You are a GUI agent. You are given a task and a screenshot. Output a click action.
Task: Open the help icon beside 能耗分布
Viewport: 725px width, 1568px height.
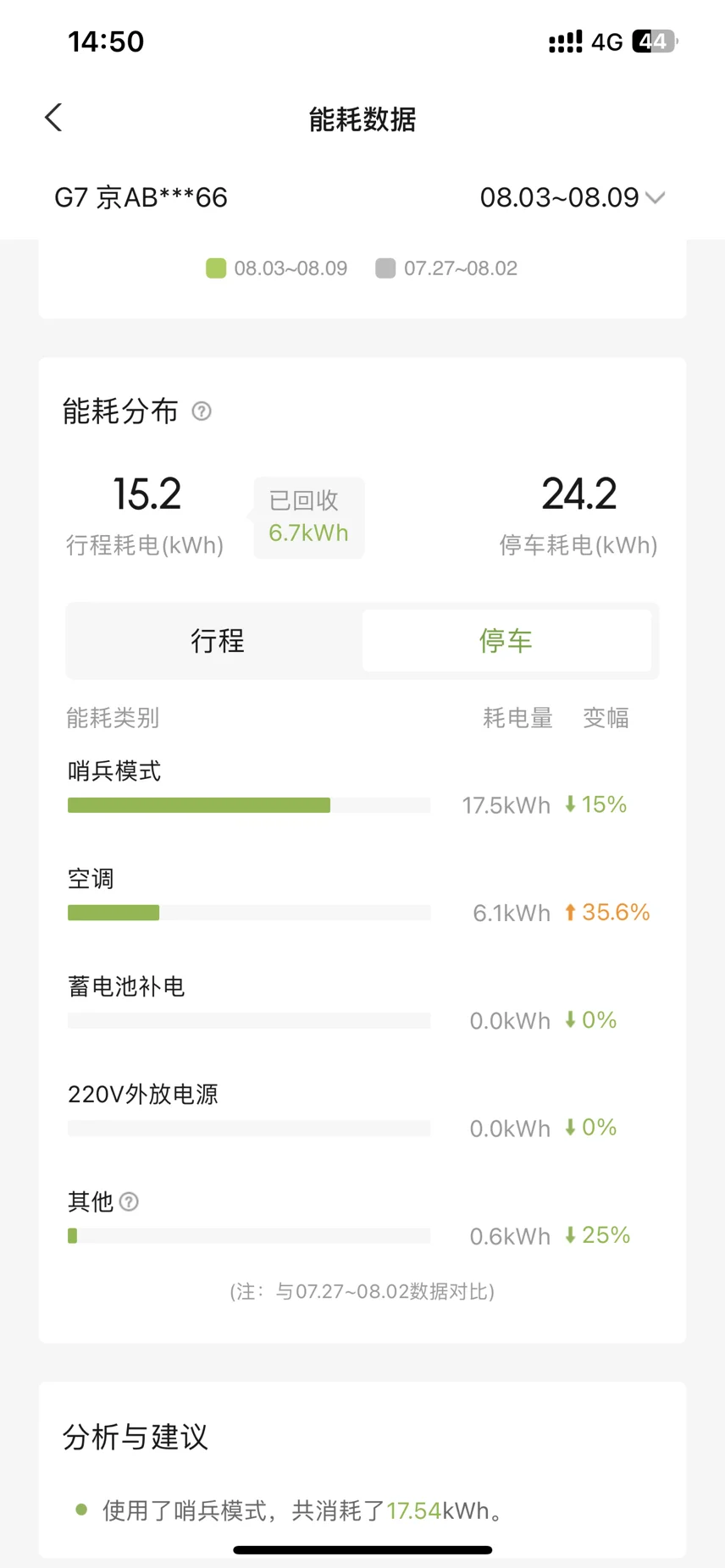[x=202, y=411]
